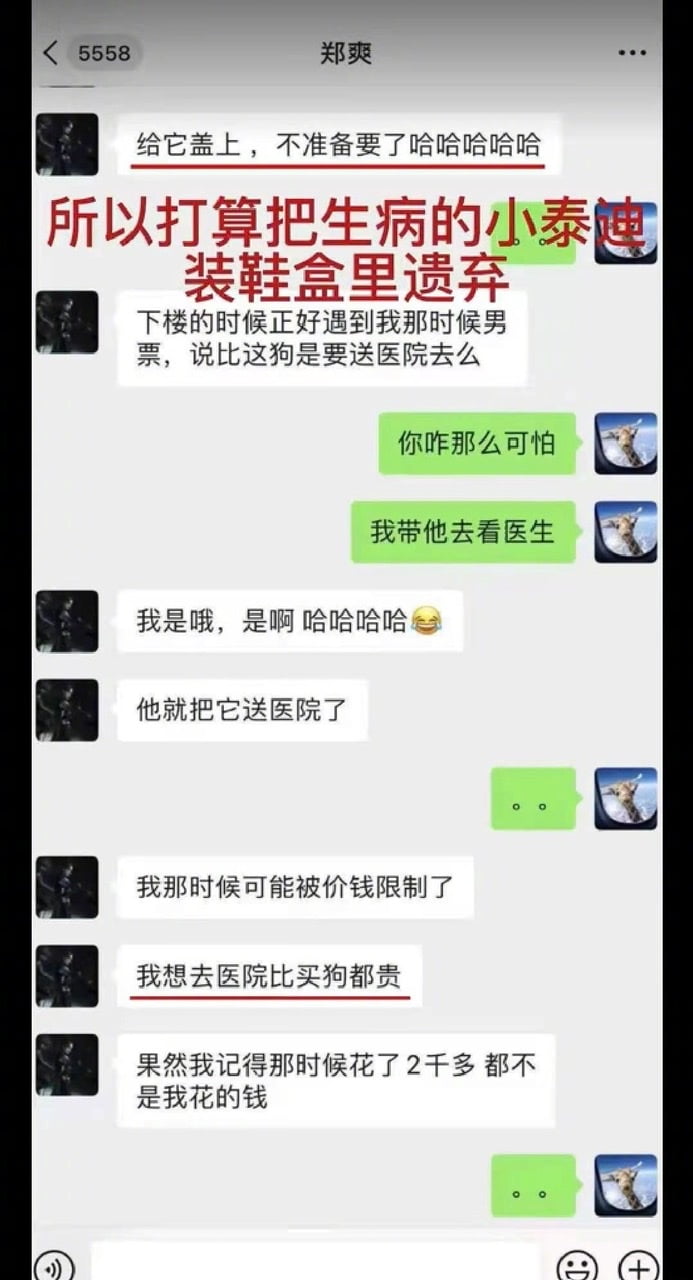Go back to the chat list

point(52,54)
